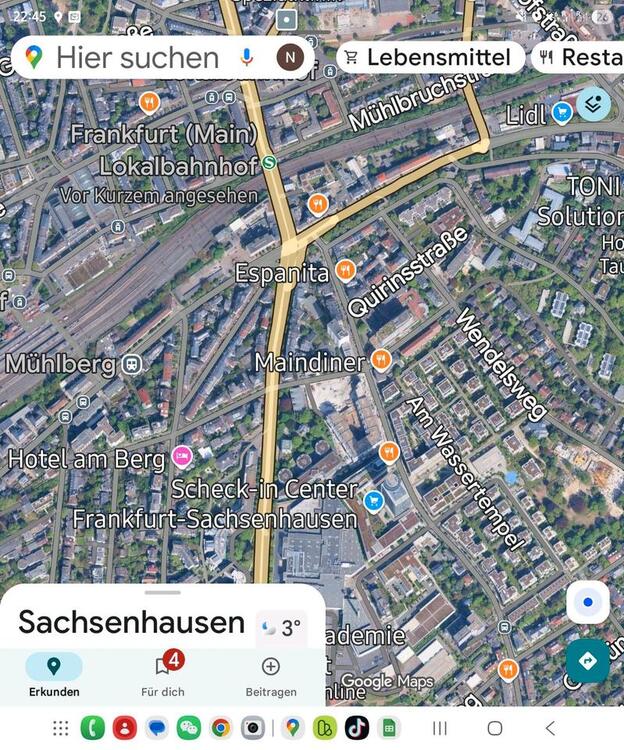Open Scheck-in Center Frankfurt-Sachsenhausen marker
Image resolution: width=624 pixels, height=750 pixels.
click(x=374, y=499)
